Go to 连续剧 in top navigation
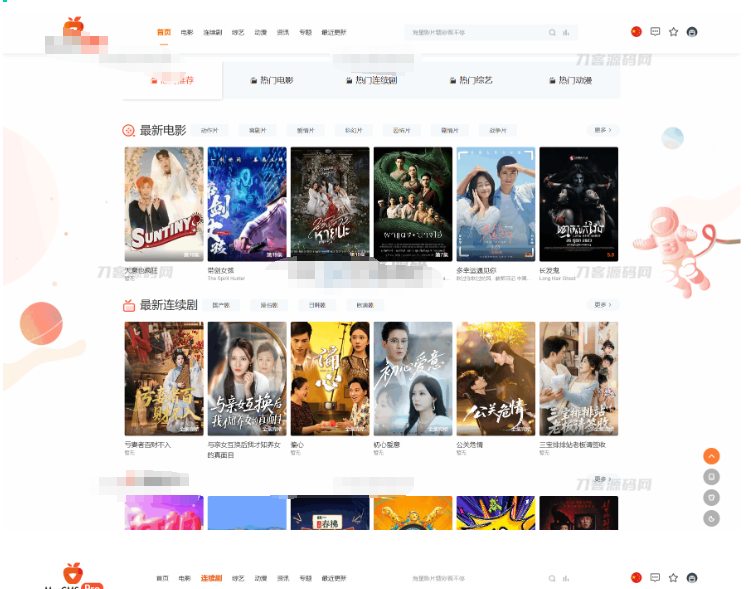Viewport: 751px width, 589px height. point(213,32)
